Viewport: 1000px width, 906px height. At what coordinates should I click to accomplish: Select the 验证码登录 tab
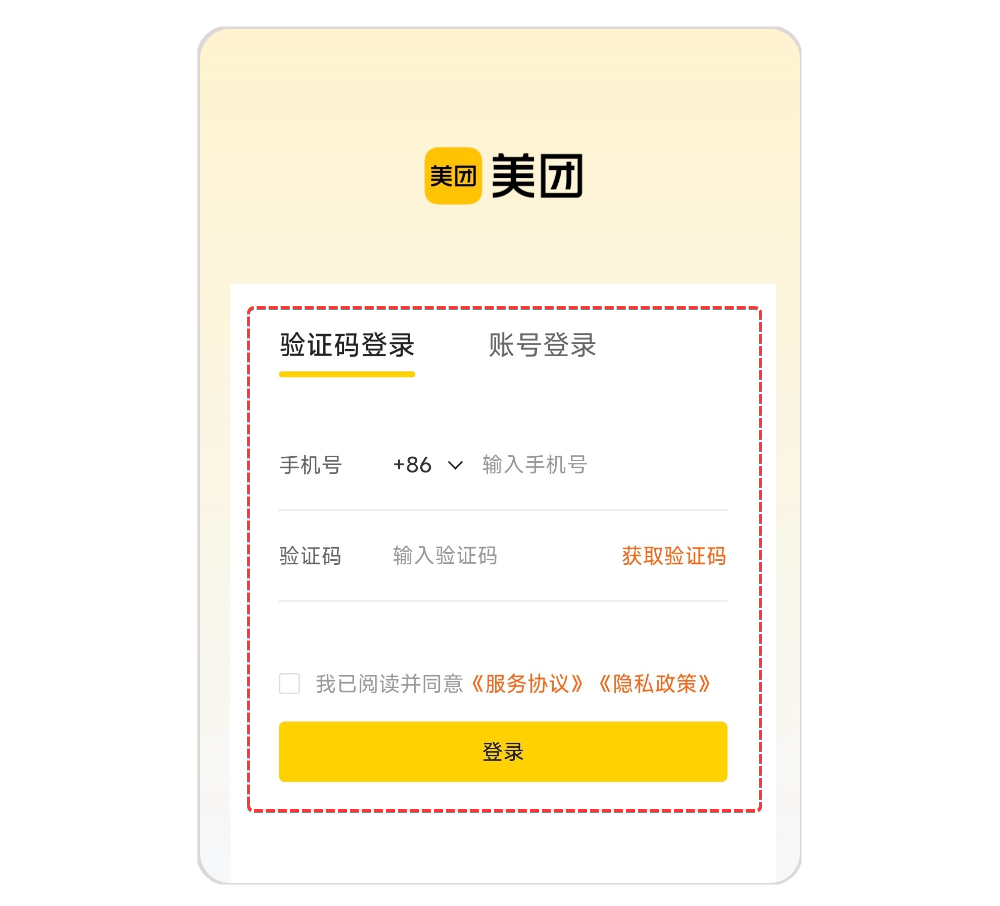(x=347, y=345)
